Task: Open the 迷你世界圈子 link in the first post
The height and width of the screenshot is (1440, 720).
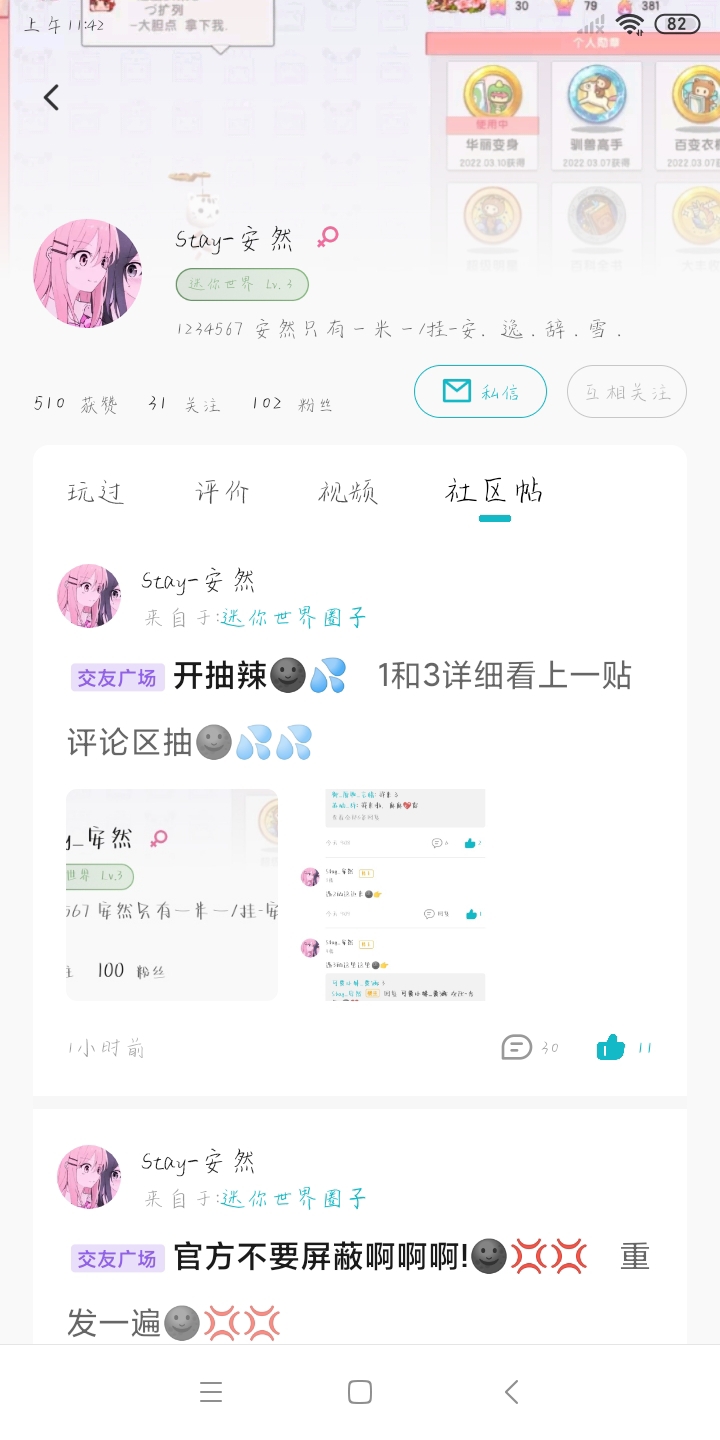Action: [294, 617]
